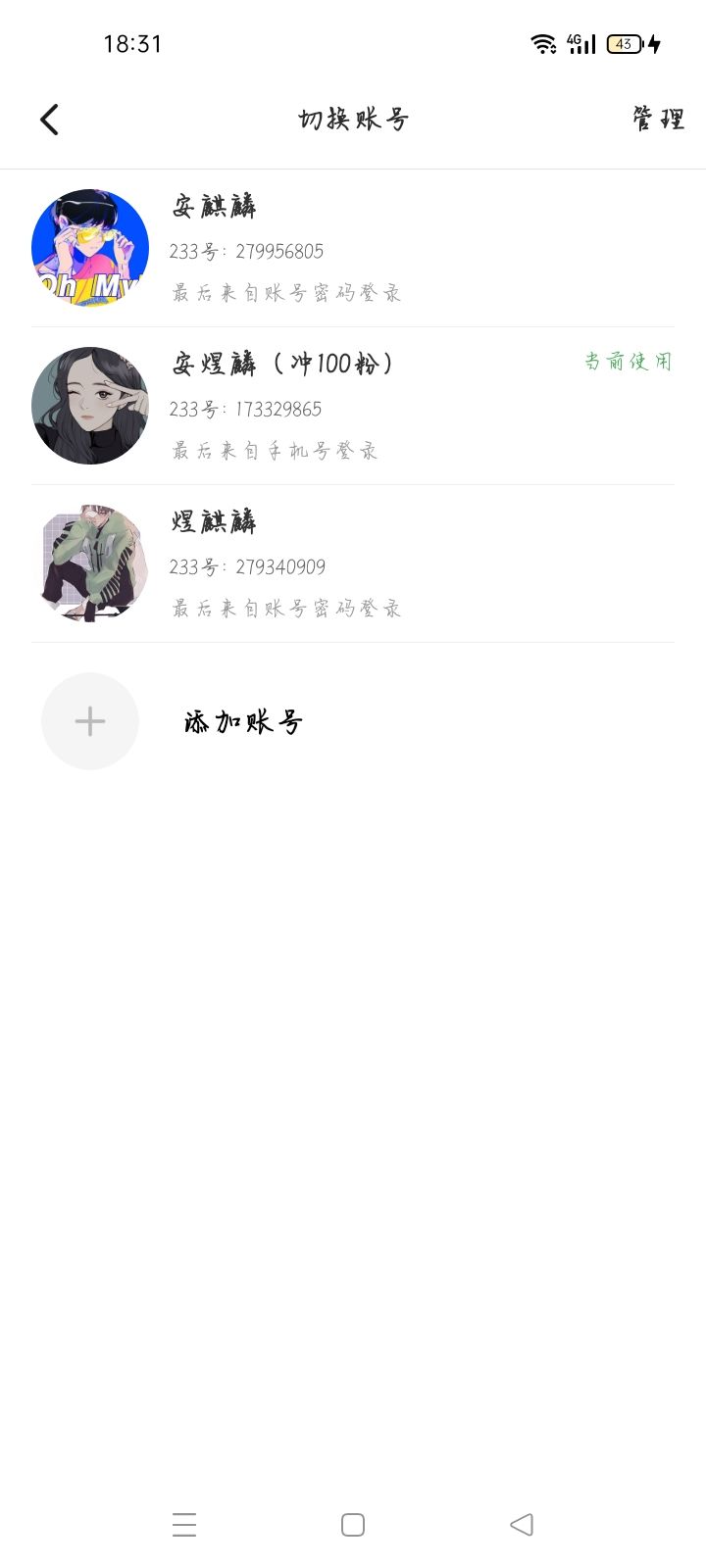
Task: Open the system recent apps menu
Action: tap(184, 1525)
